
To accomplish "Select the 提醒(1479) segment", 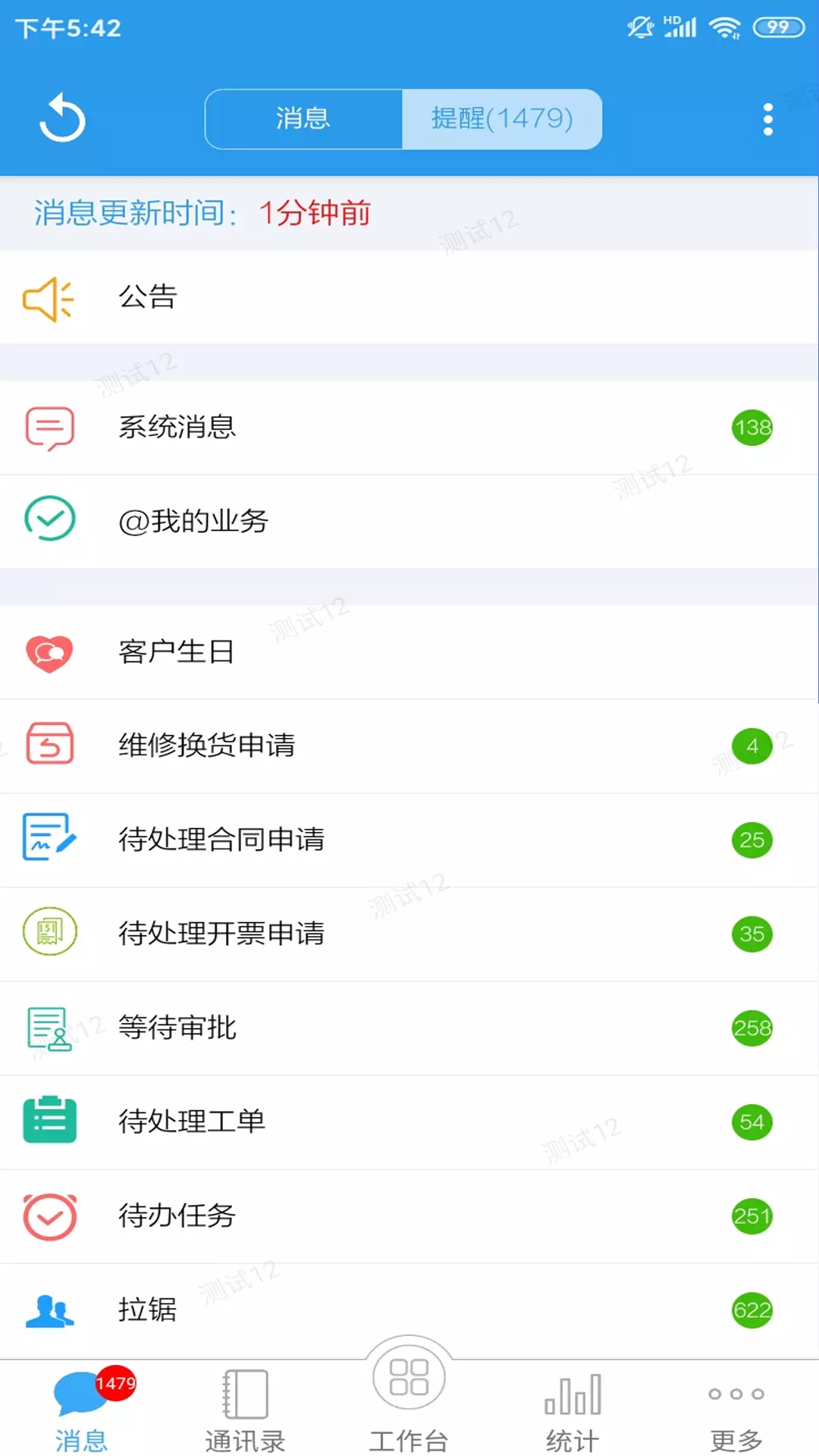I will [502, 119].
